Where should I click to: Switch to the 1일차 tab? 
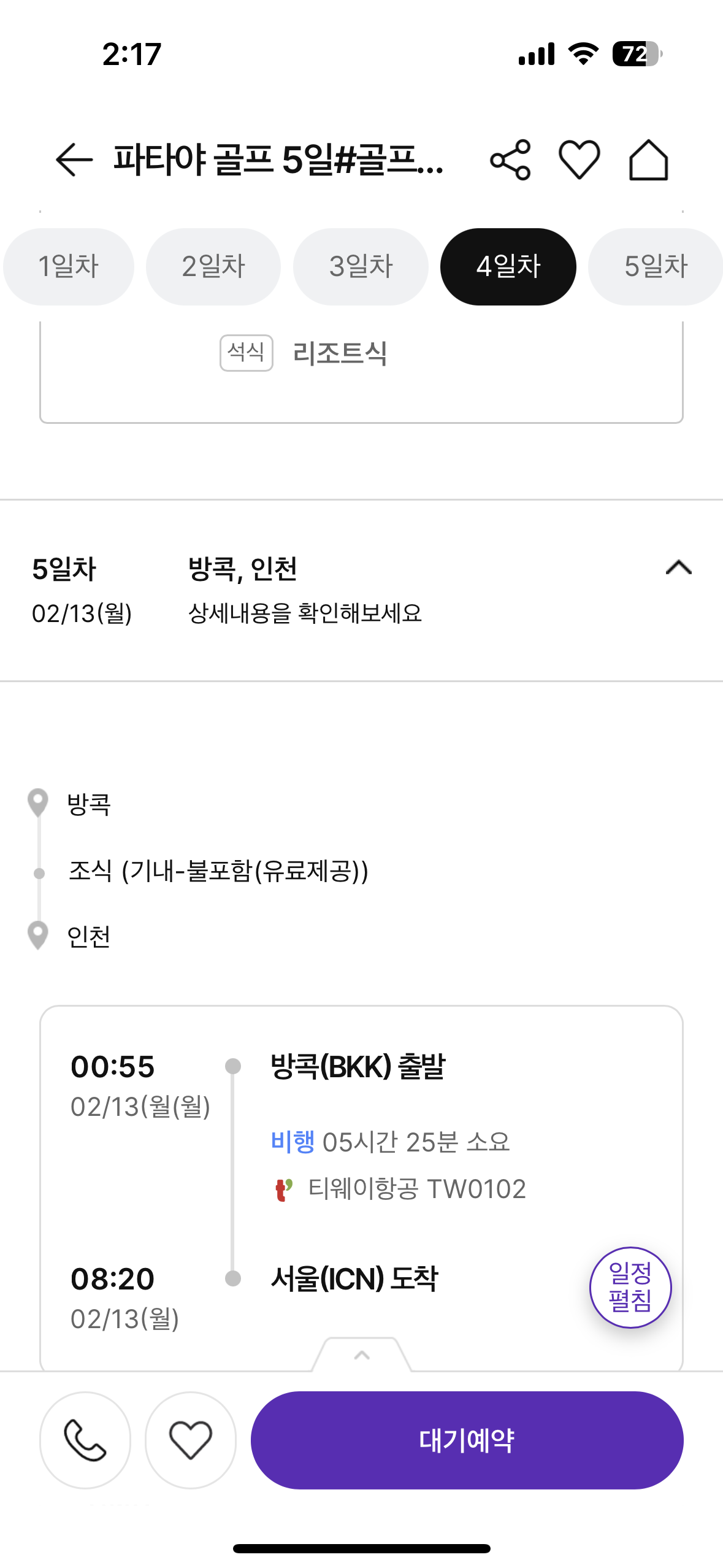(69, 267)
